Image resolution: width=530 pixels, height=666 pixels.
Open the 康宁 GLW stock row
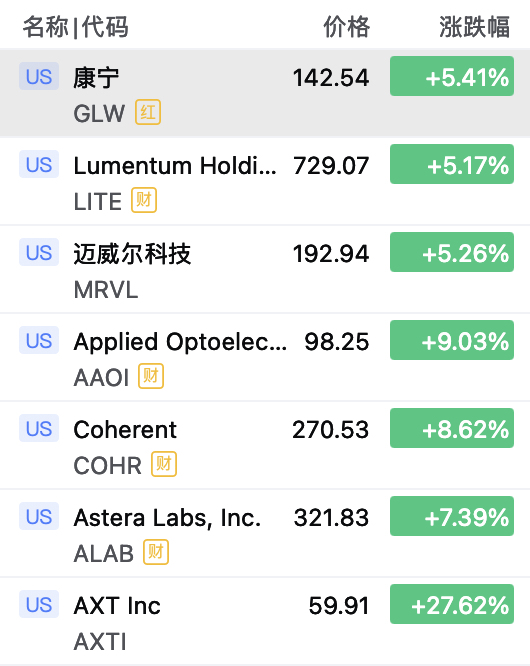pos(265,93)
